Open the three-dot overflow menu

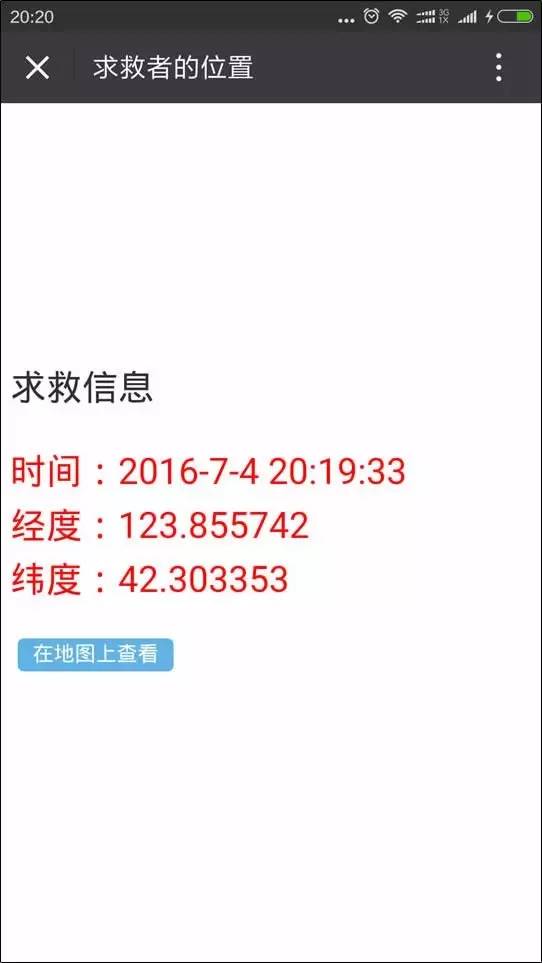(498, 67)
